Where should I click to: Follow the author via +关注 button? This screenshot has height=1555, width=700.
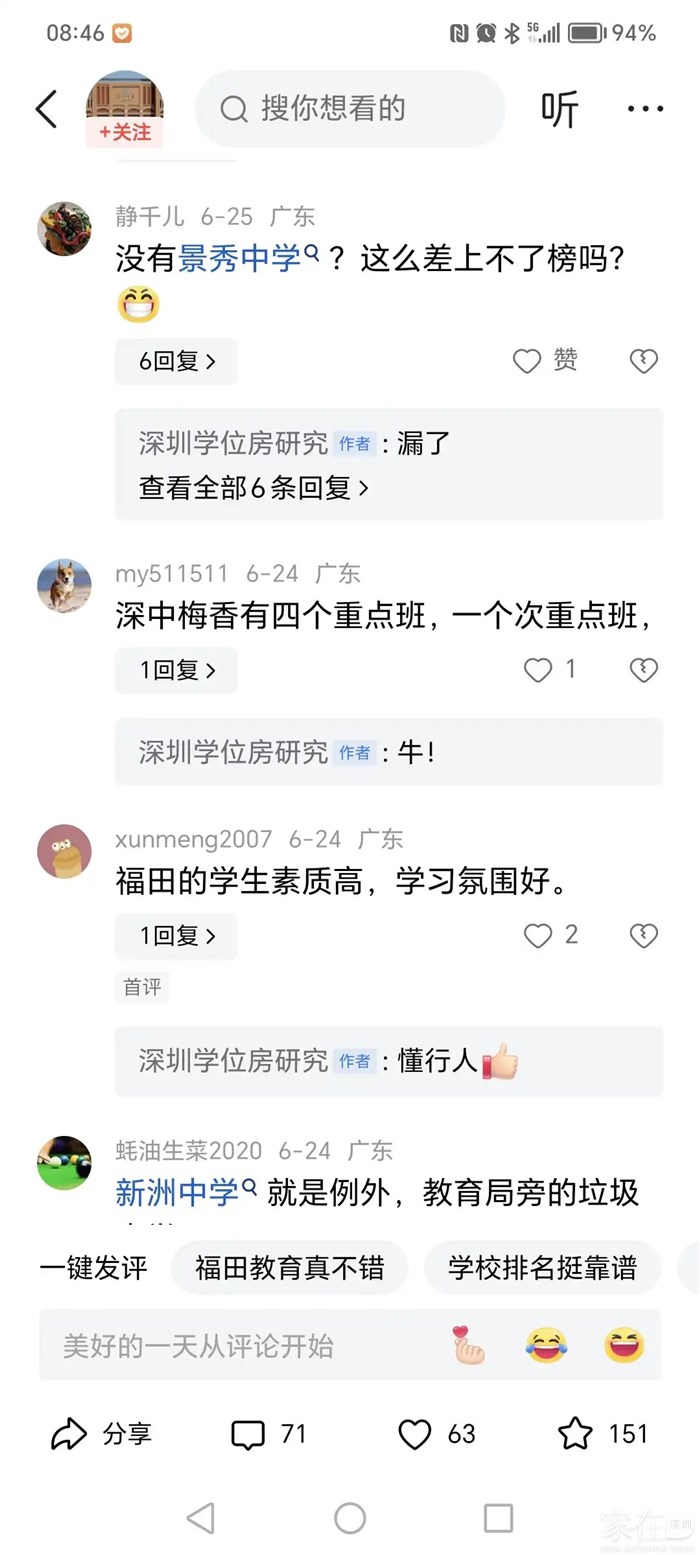coord(124,132)
